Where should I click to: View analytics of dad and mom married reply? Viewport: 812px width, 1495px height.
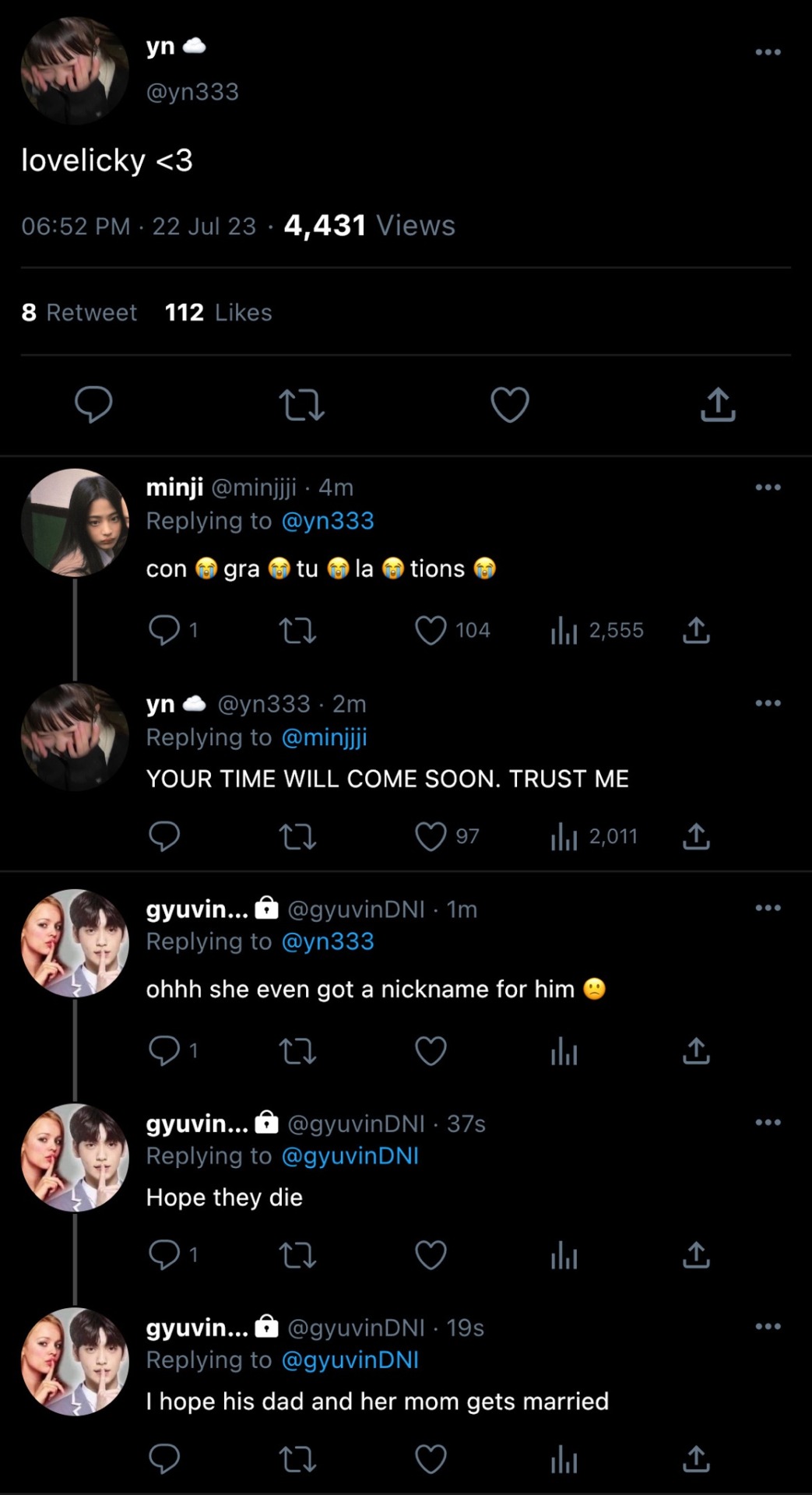[564, 1459]
